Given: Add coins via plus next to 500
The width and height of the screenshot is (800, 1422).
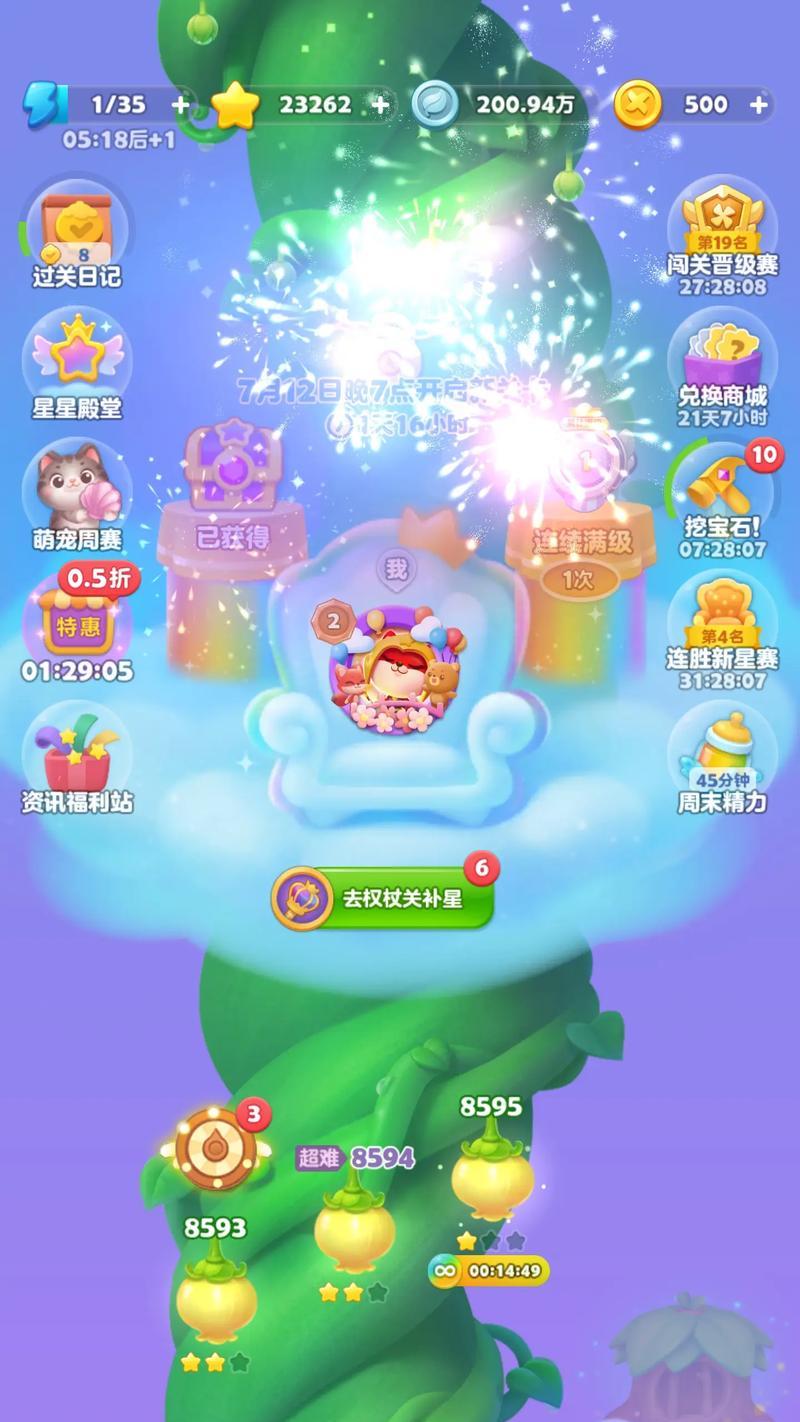Looking at the screenshot, I should point(758,104).
